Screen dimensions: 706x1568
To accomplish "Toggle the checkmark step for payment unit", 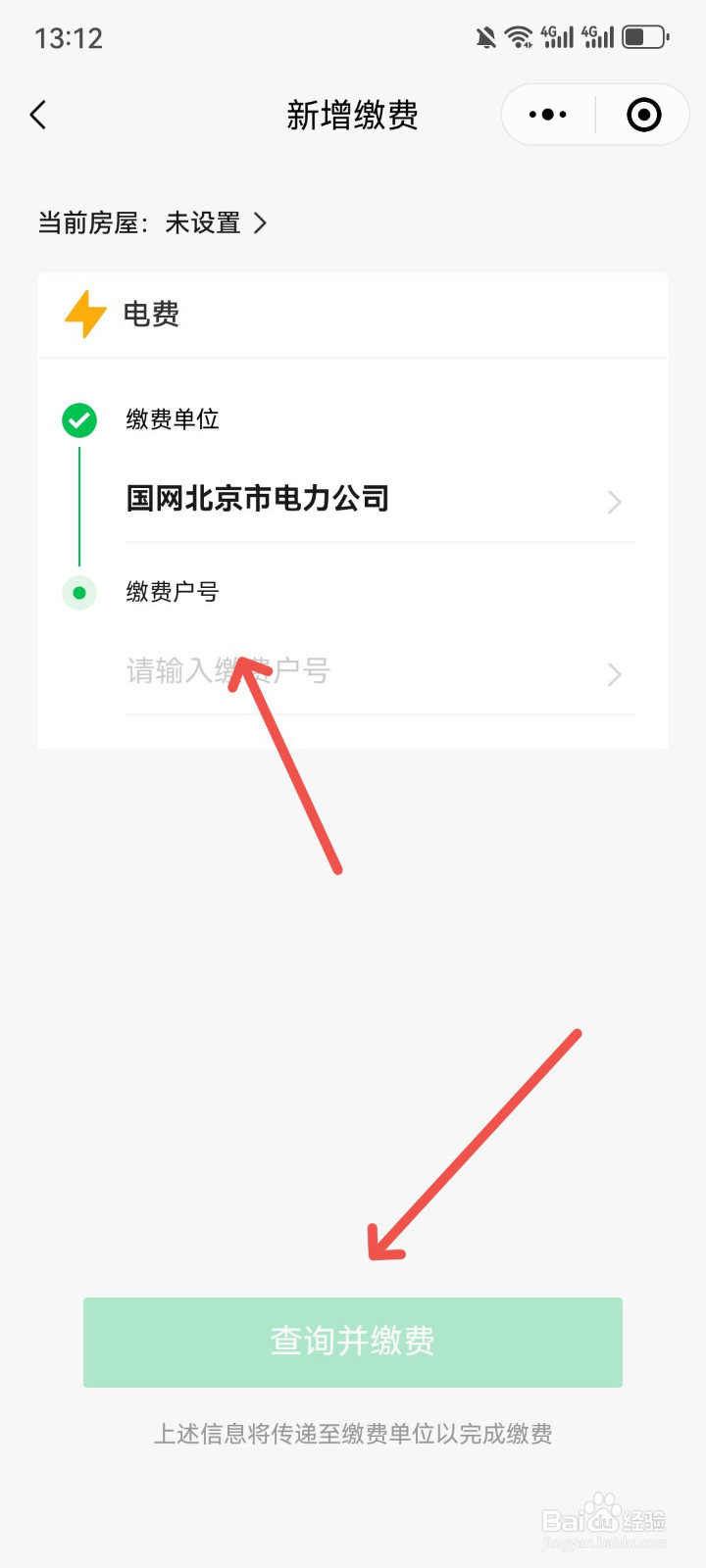I will (79, 419).
